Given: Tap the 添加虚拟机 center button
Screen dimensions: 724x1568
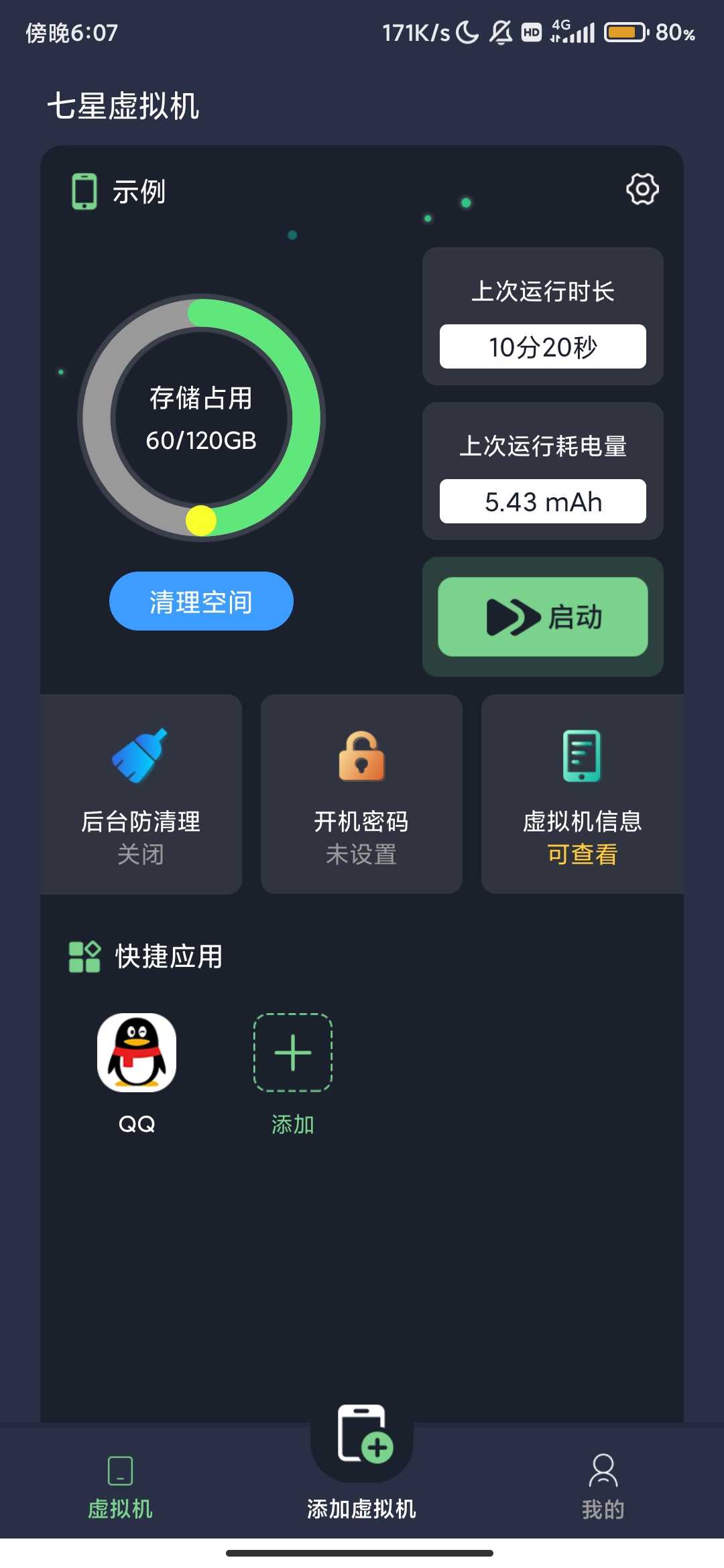Looking at the screenshot, I should click(x=362, y=1441).
